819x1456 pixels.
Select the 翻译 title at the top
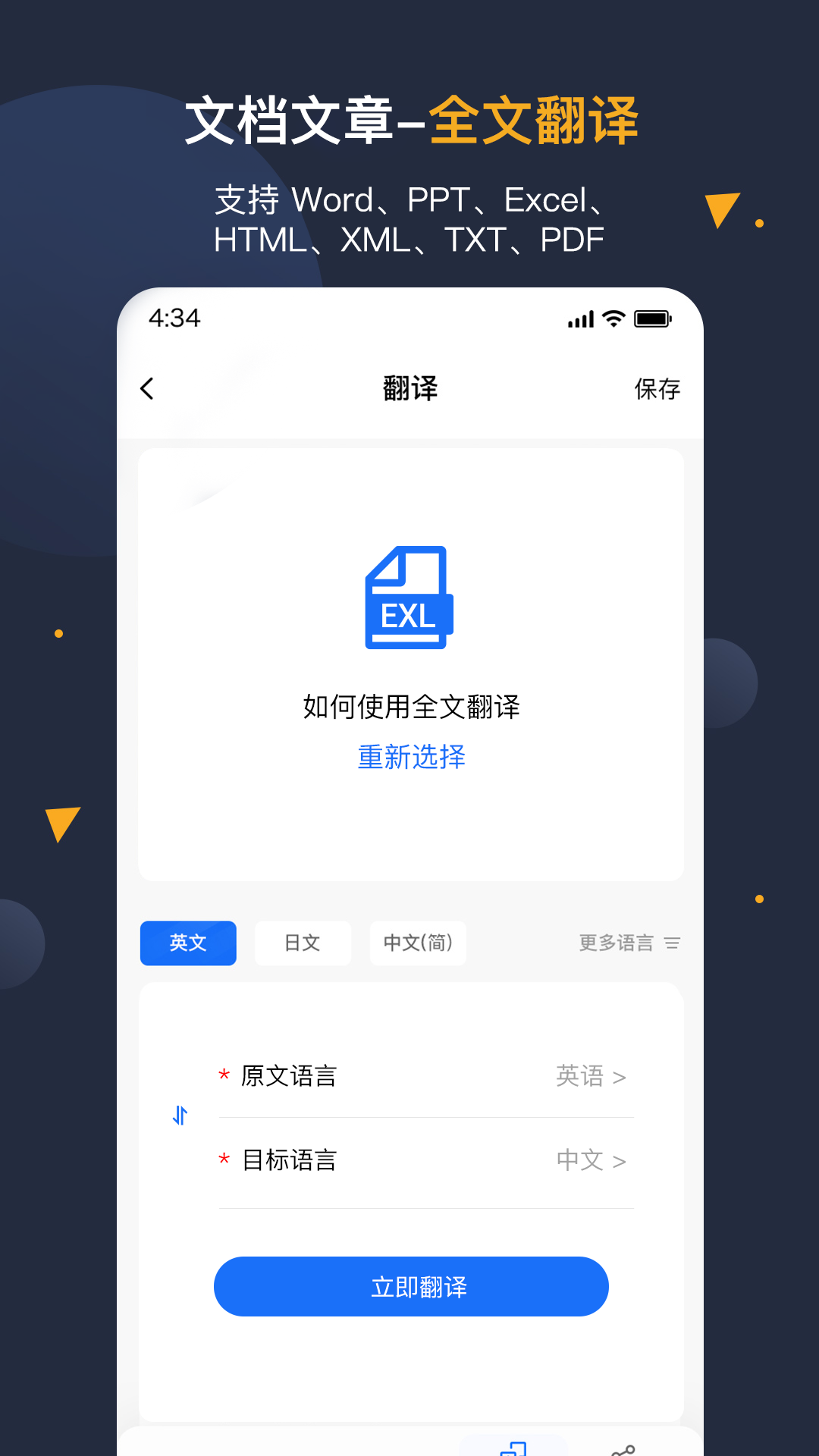click(409, 388)
